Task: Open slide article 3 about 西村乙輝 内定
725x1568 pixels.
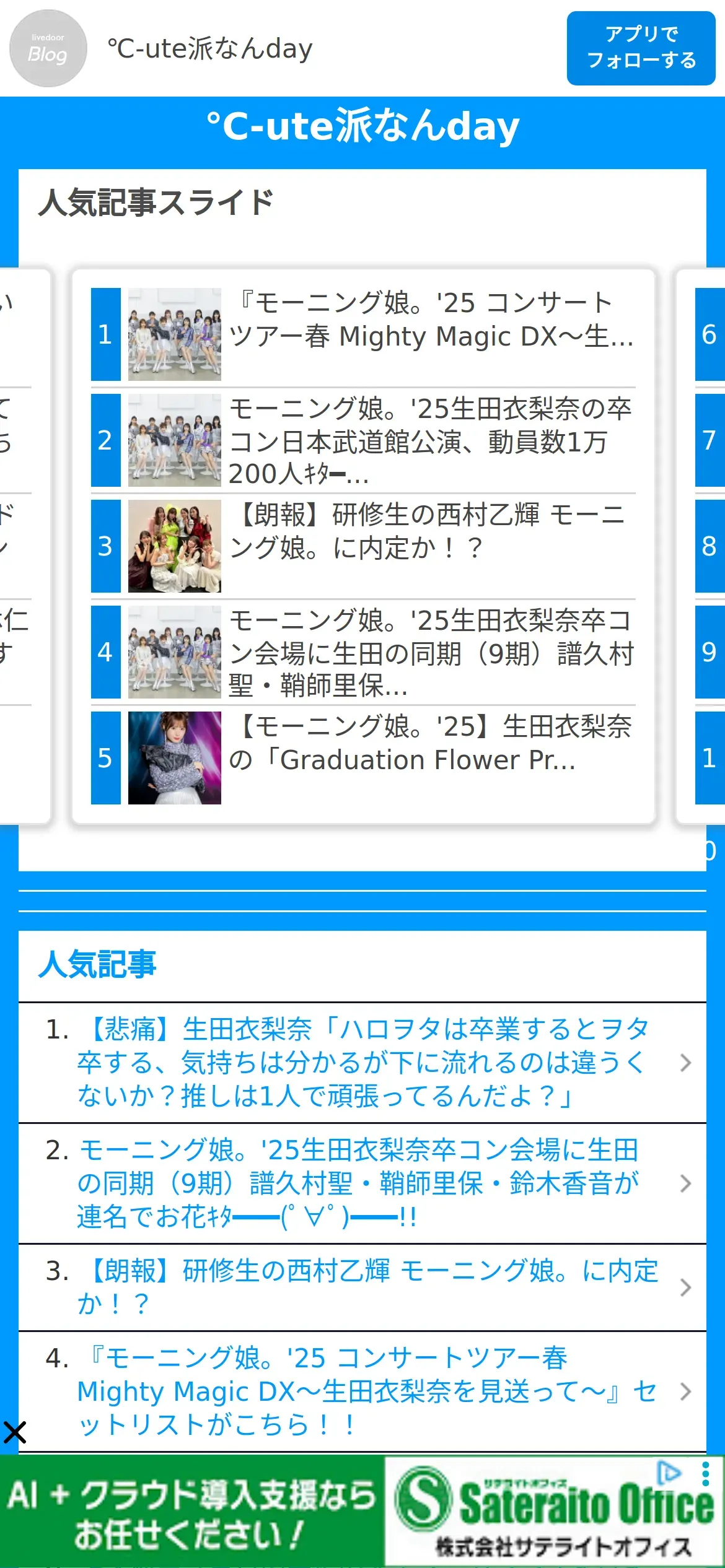Action: 363,546
